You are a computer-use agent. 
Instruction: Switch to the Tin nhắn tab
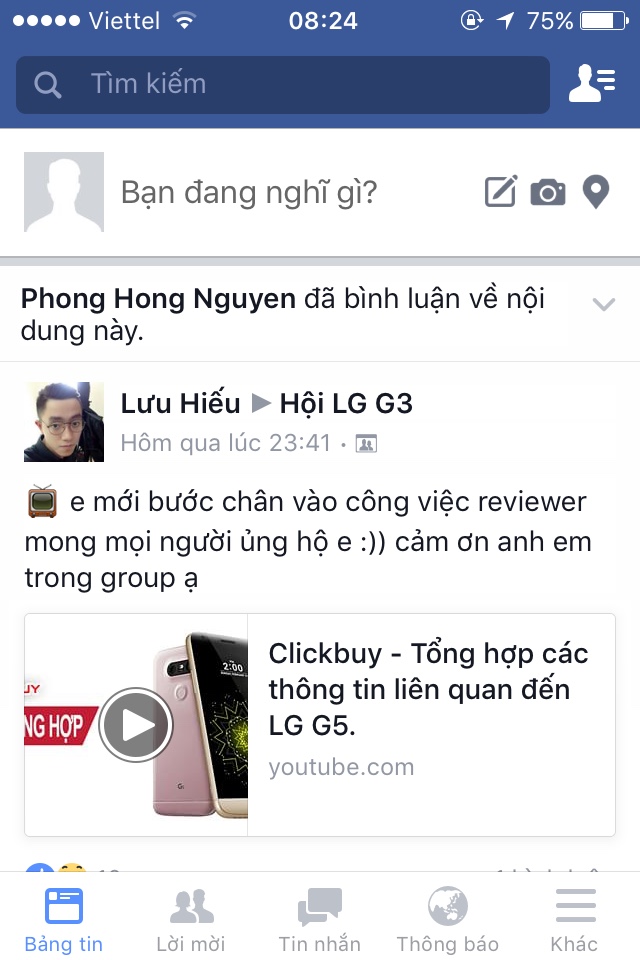coord(319,920)
